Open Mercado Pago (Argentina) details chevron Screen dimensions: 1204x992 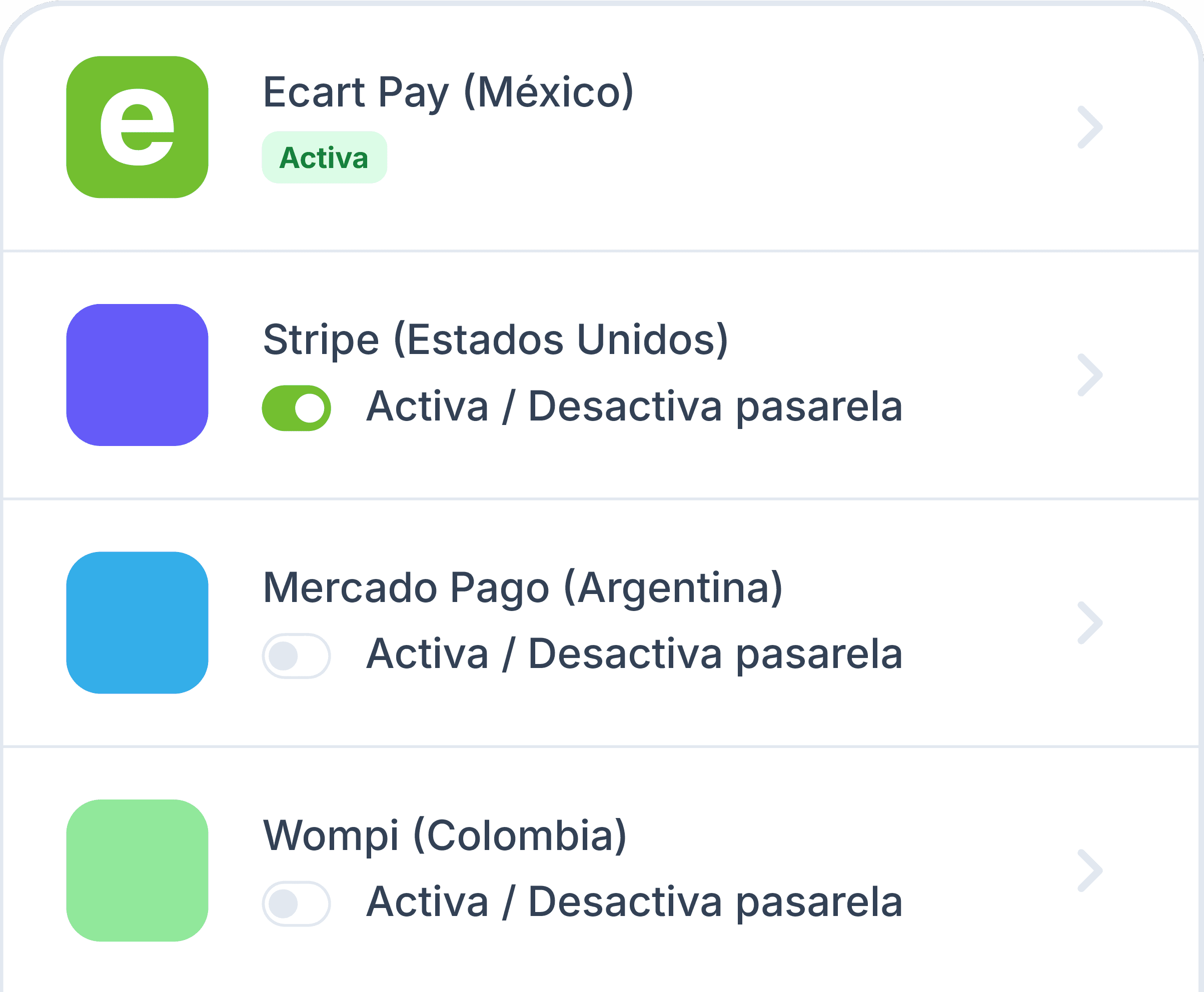[1089, 623]
